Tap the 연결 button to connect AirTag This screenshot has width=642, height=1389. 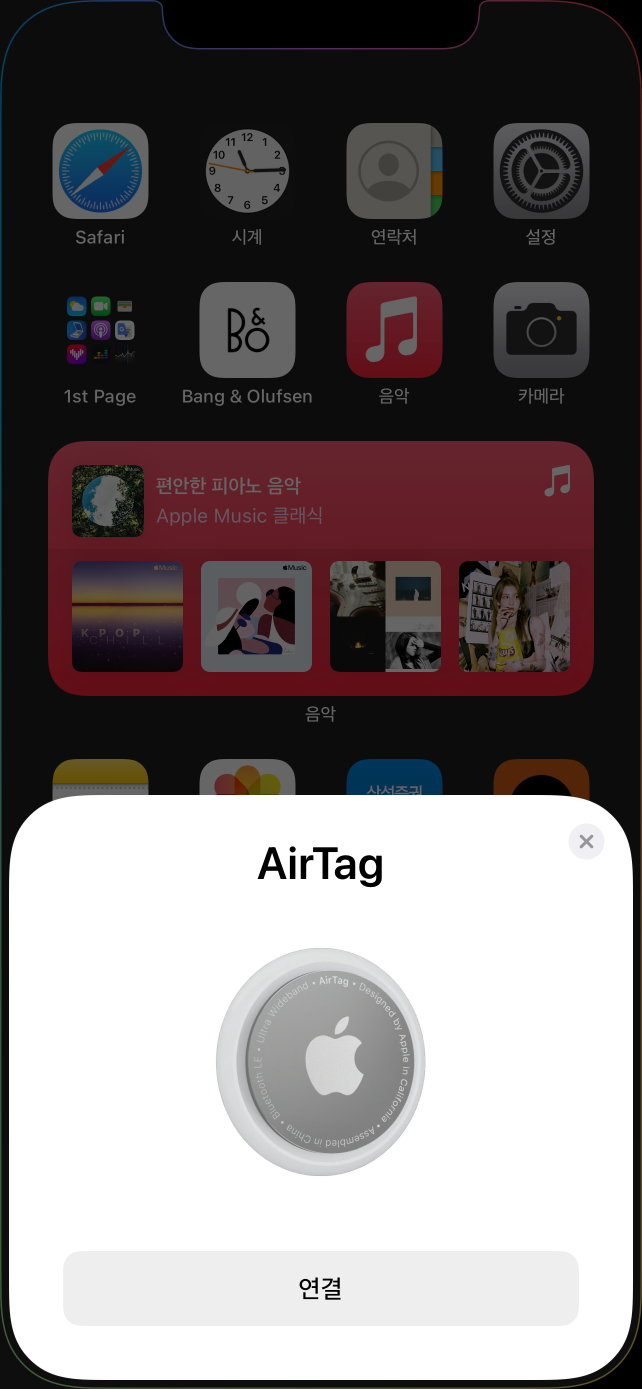tap(320, 1288)
